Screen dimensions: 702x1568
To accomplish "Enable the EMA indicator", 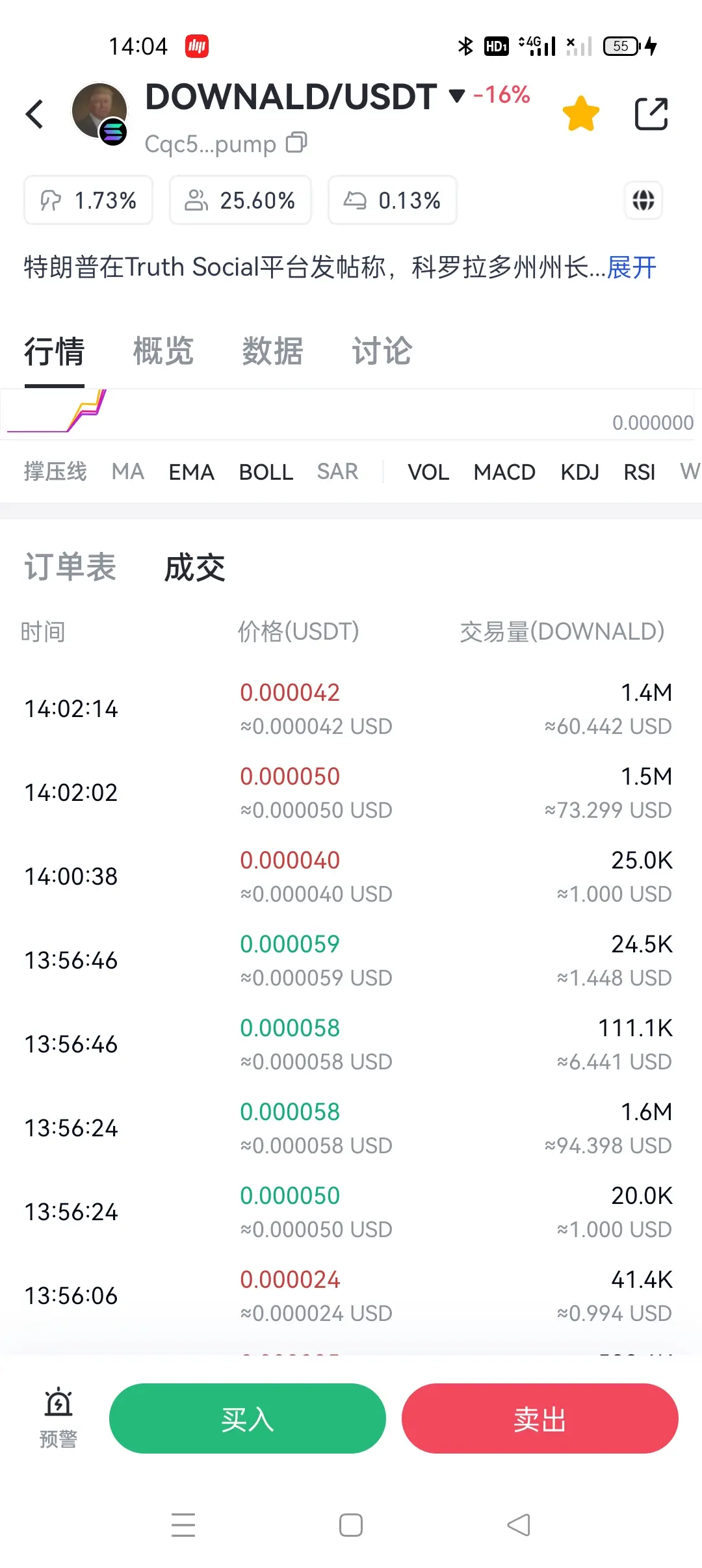I will (191, 472).
